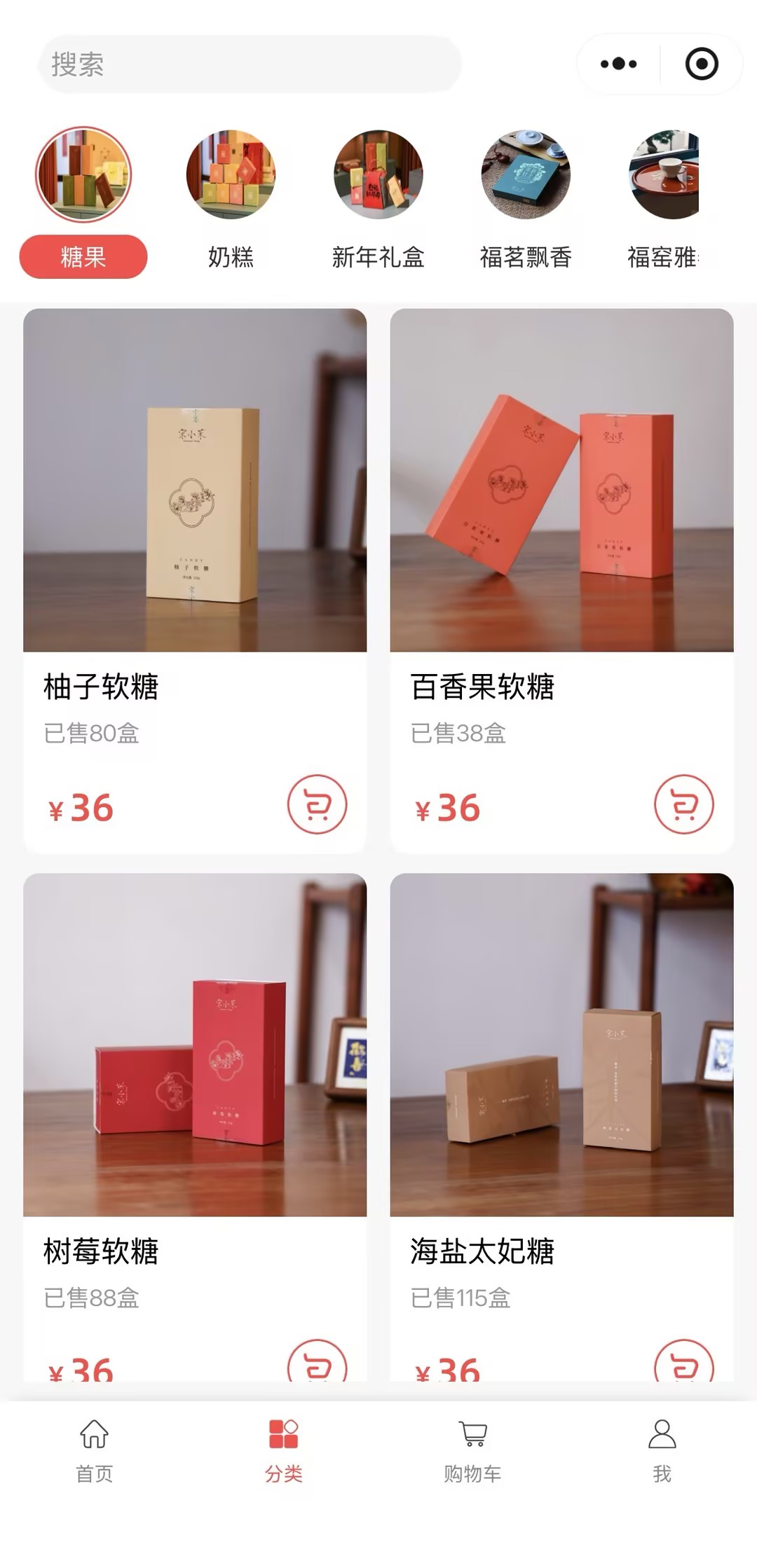Open the mini program more-options menu
757x1568 pixels.
point(619,64)
